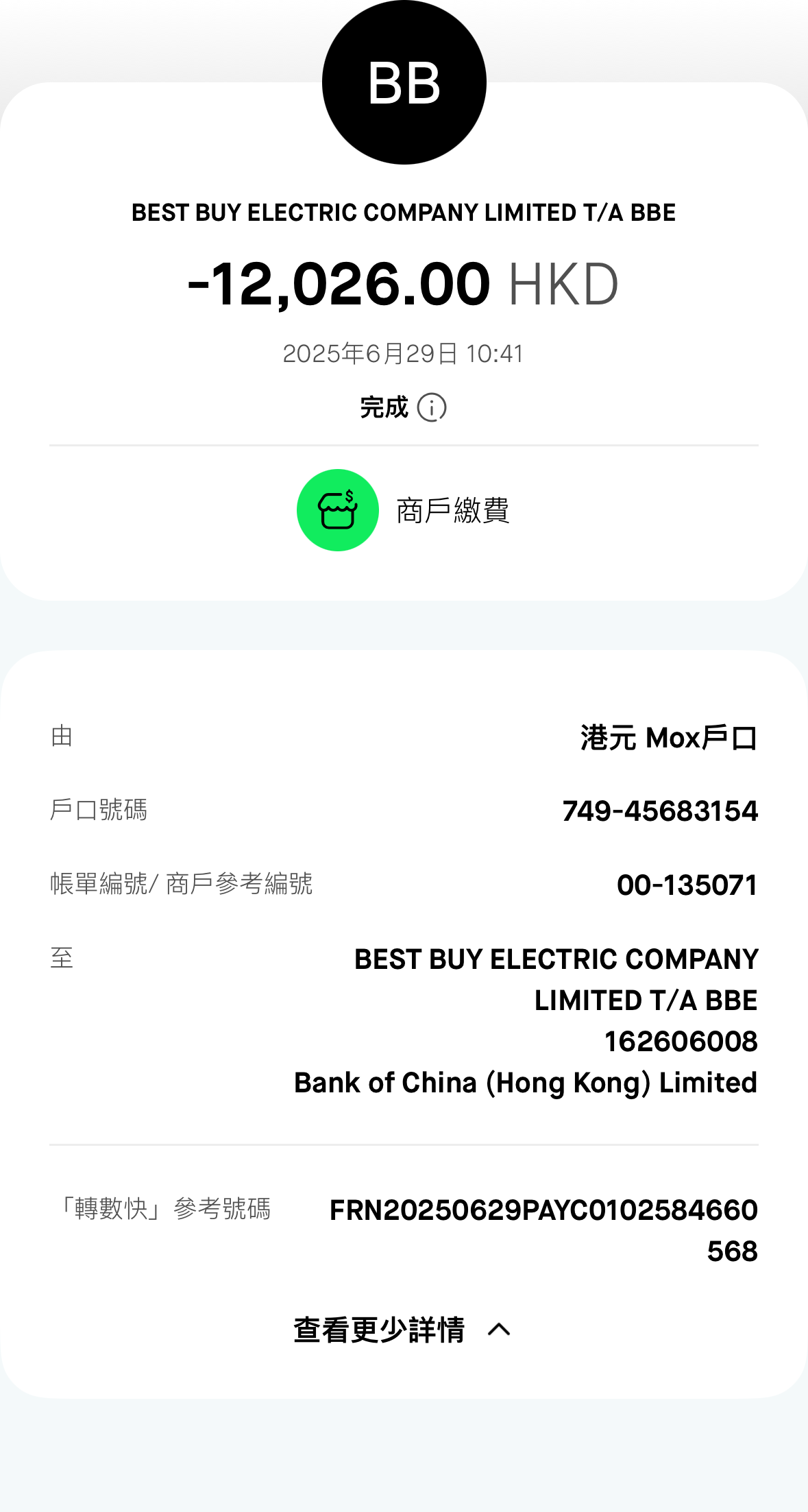Collapse details with 查看更少詳情
The height and width of the screenshot is (1512, 808).
click(x=402, y=1330)
